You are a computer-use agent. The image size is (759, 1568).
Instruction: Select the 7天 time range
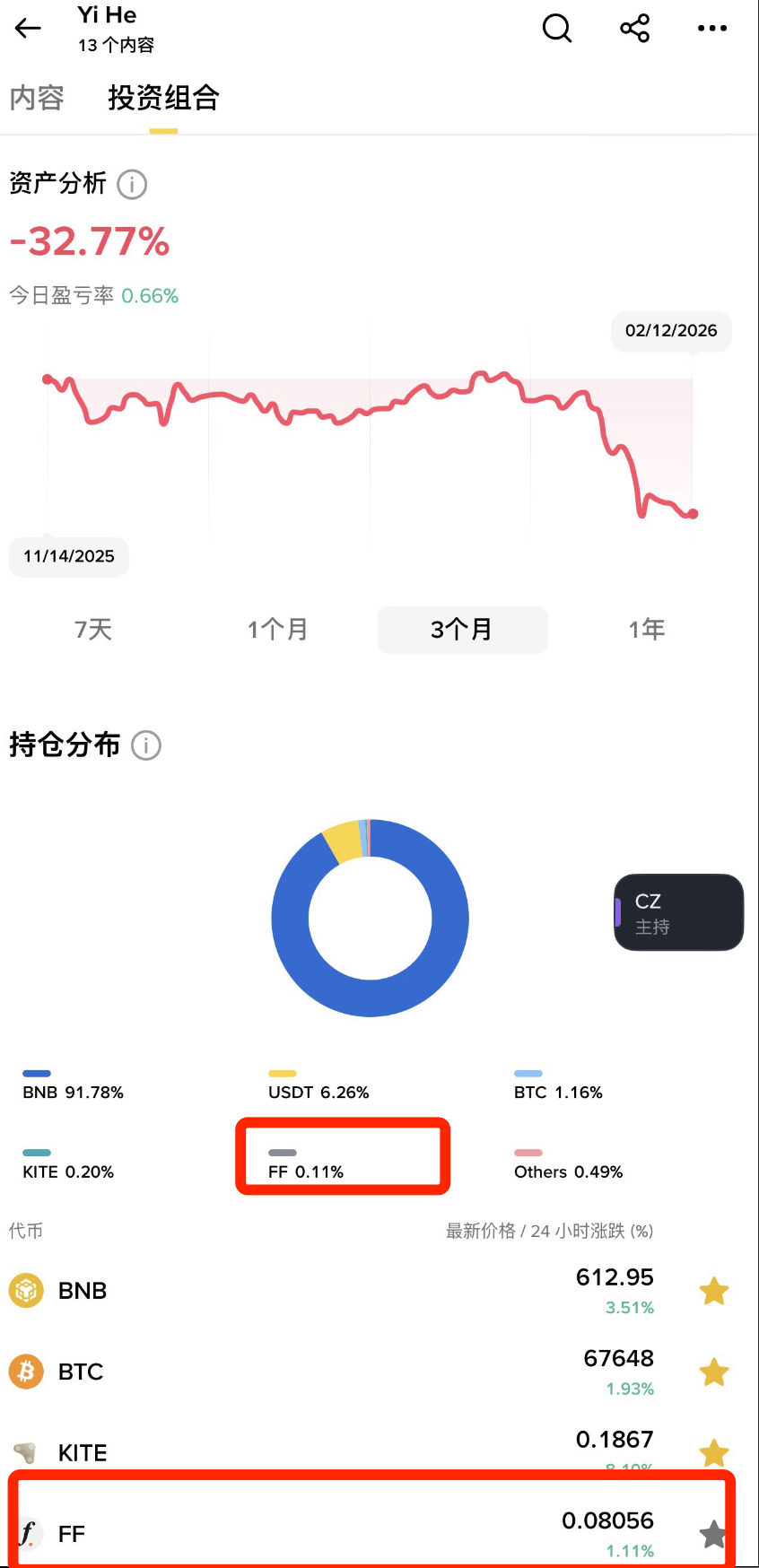tap(93, 630)
